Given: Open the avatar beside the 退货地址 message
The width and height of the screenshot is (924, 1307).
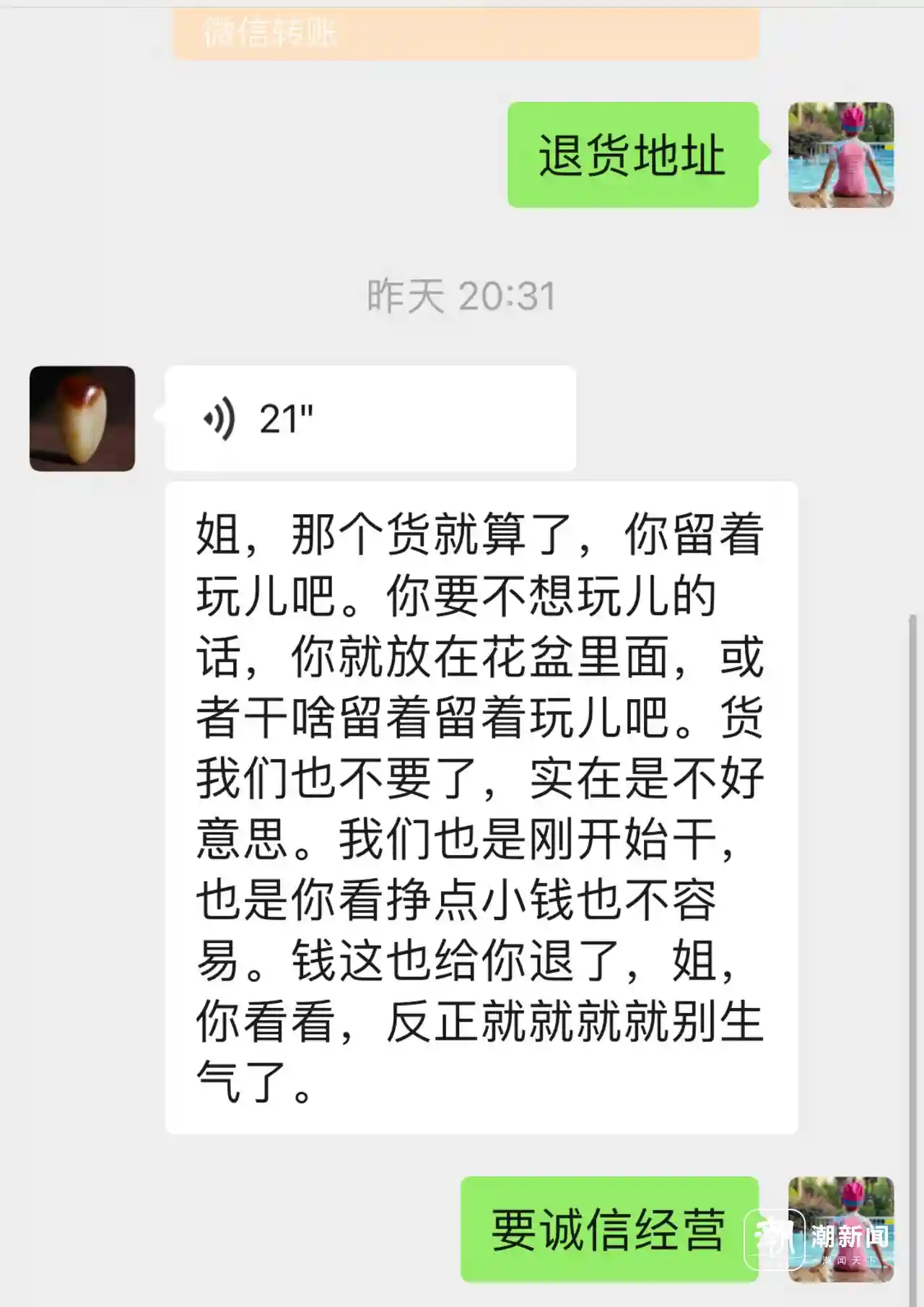Looking at the screenshot, I should (x=840, y=155).
